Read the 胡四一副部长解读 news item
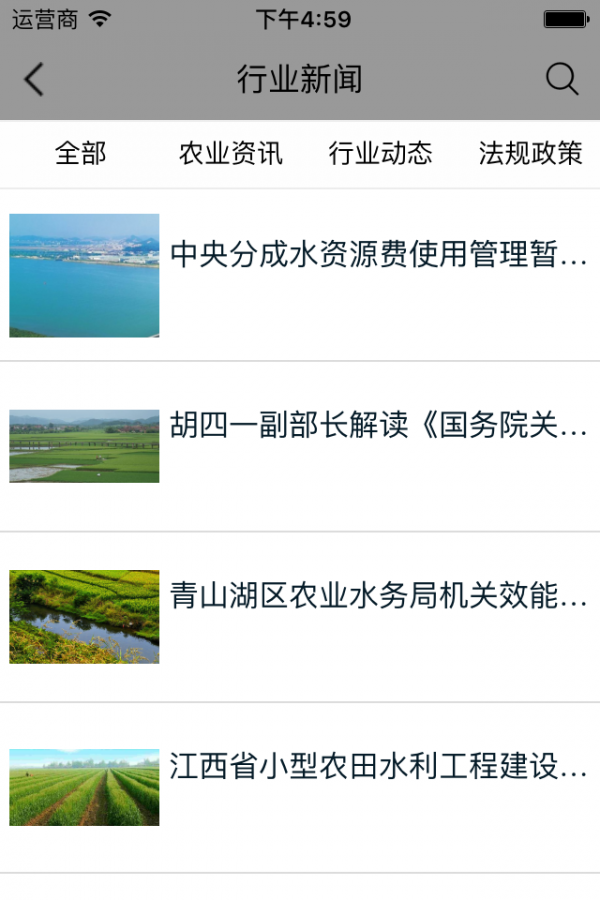The image size is (600, 900). point(378,426)
